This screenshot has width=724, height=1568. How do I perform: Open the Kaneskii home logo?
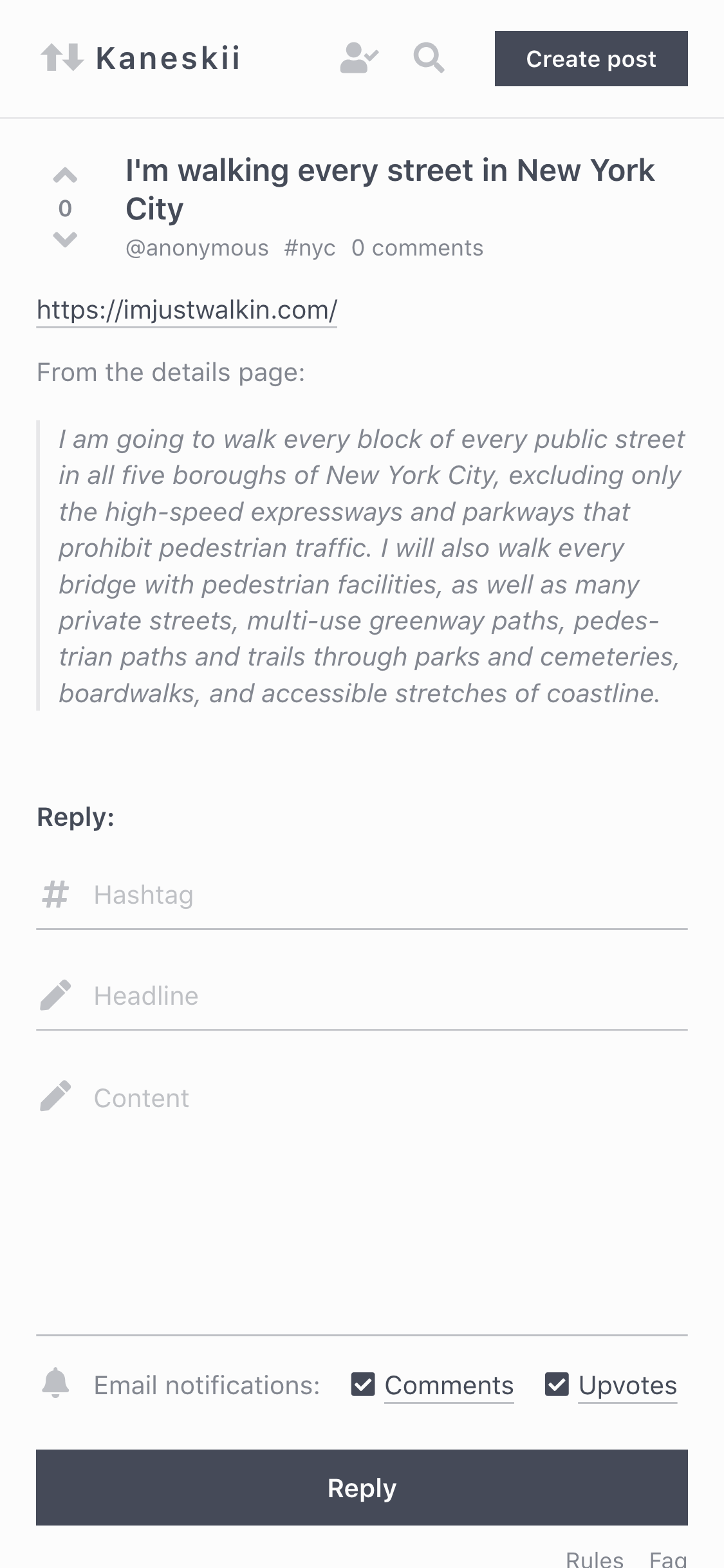pos(140,58)
